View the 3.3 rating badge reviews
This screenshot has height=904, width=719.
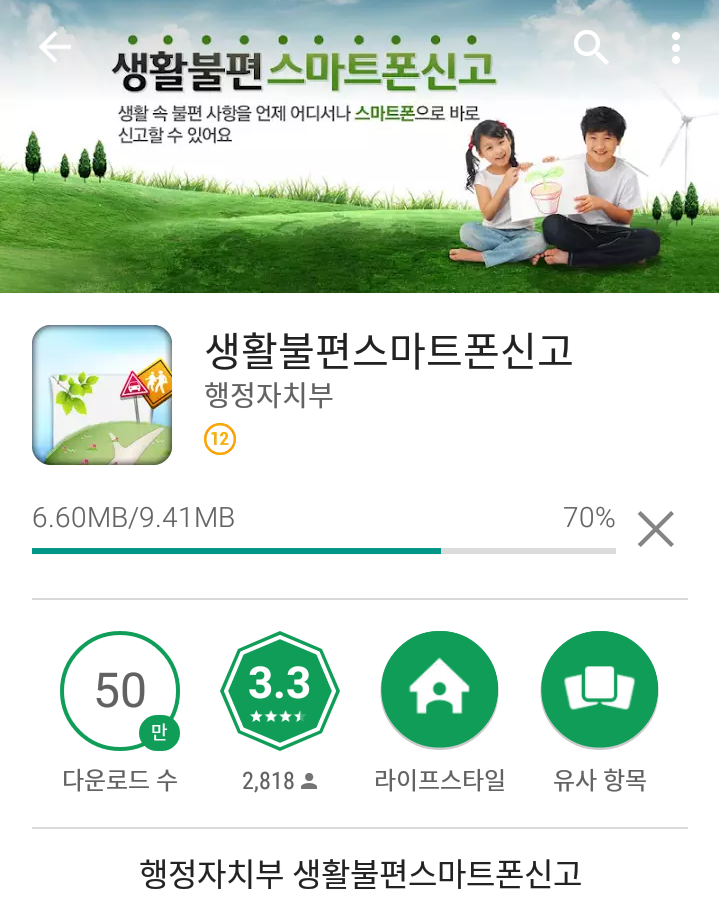pyautogui.click(x=280, y=691)
